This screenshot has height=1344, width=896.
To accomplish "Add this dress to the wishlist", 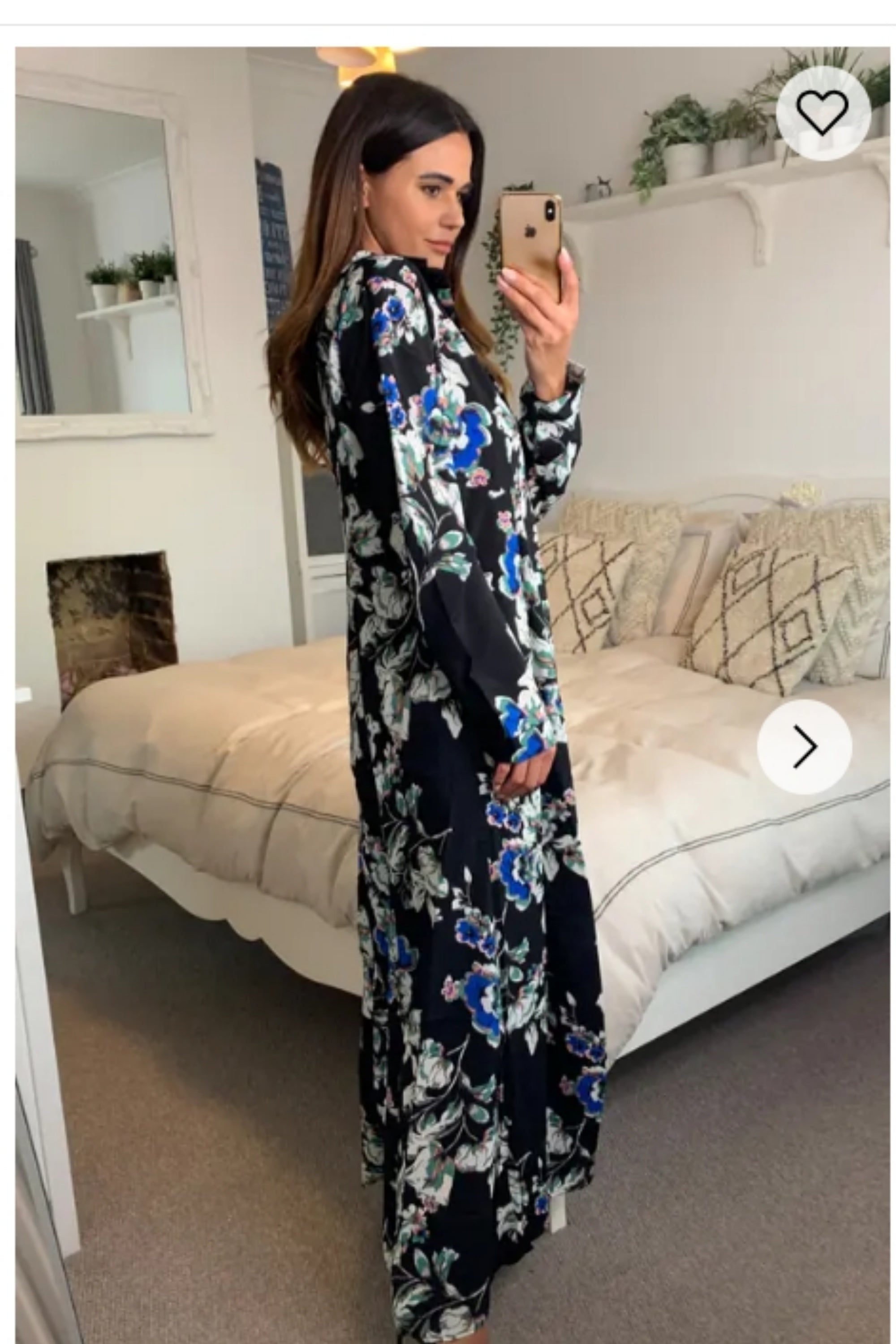I will pos(822,112).
